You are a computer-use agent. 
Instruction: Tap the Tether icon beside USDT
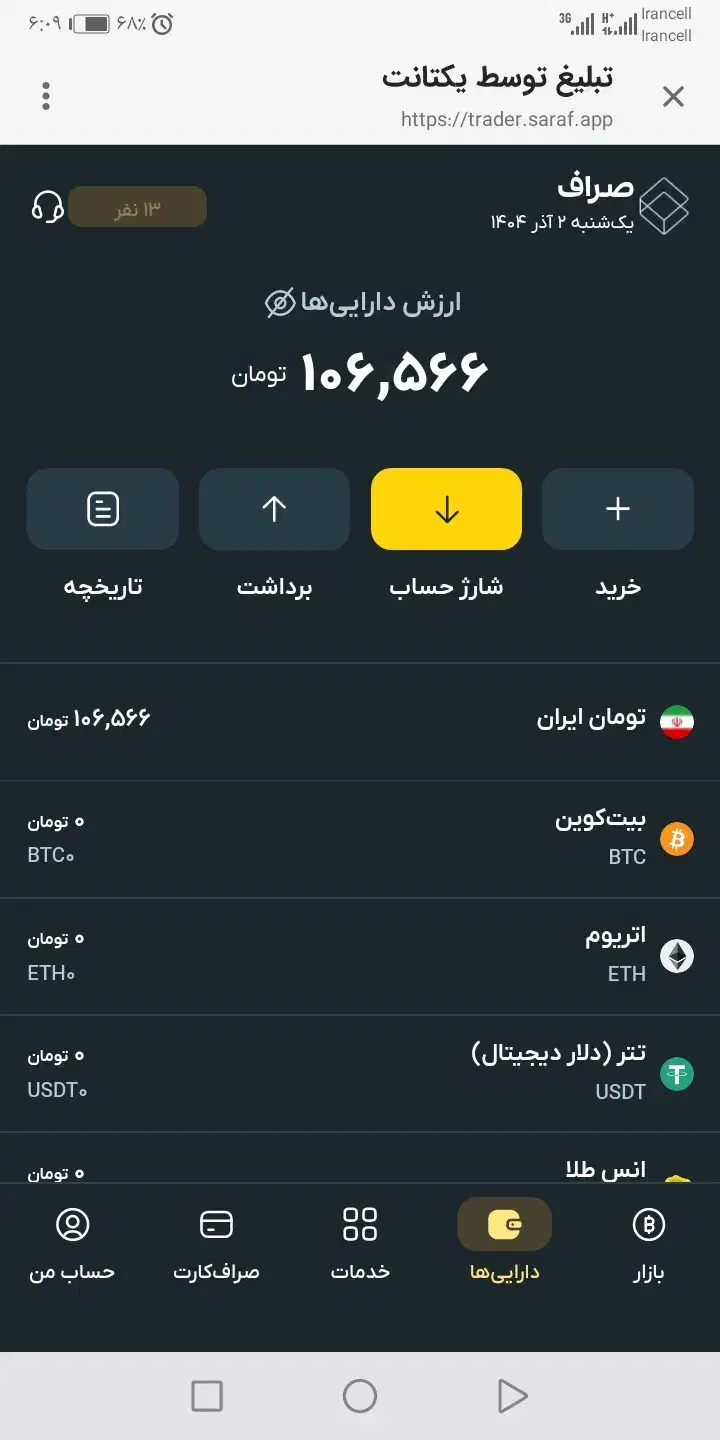[x=677, y=1074]
